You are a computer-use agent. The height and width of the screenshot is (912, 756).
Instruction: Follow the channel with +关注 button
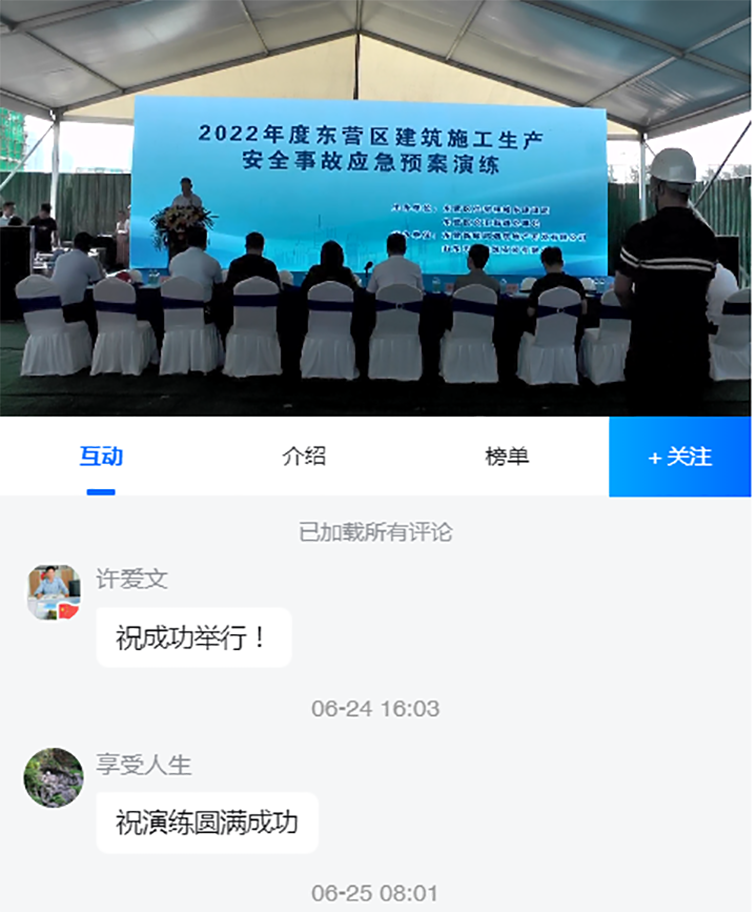[680, 457]
